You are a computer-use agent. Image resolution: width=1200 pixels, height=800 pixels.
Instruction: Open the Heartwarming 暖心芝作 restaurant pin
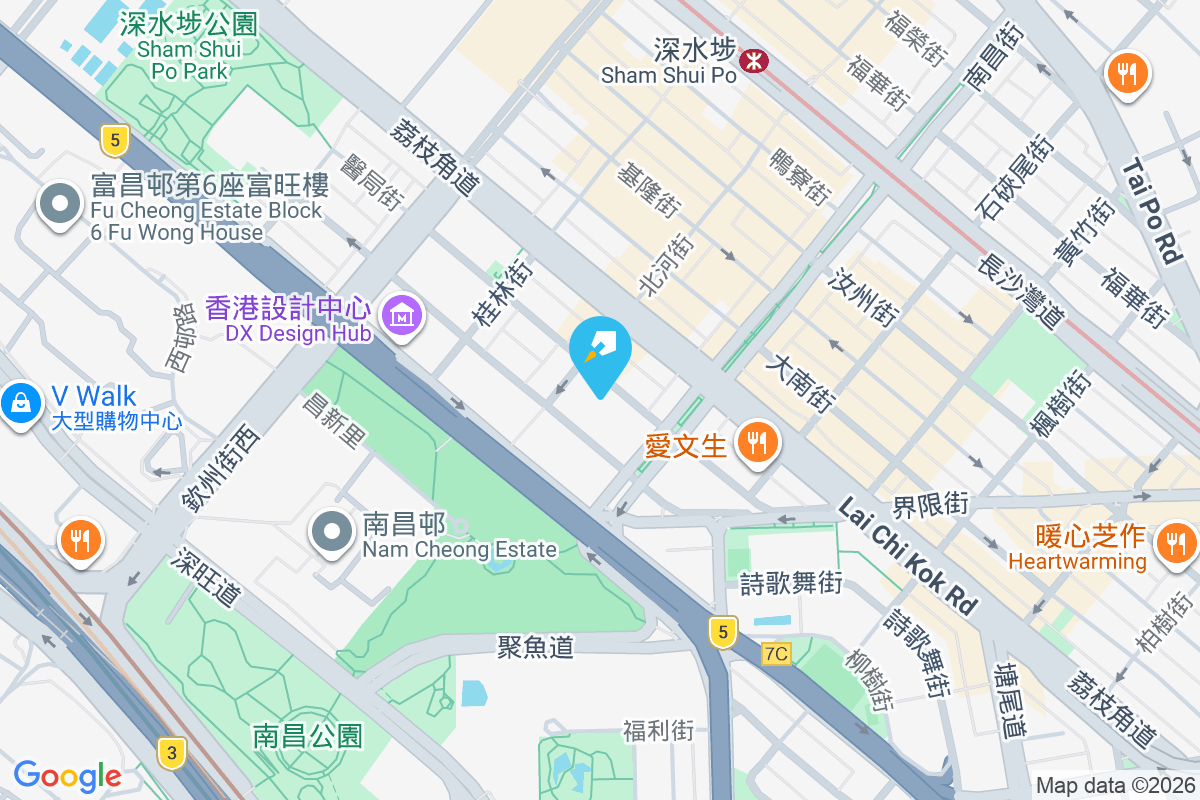[1174, 543]
